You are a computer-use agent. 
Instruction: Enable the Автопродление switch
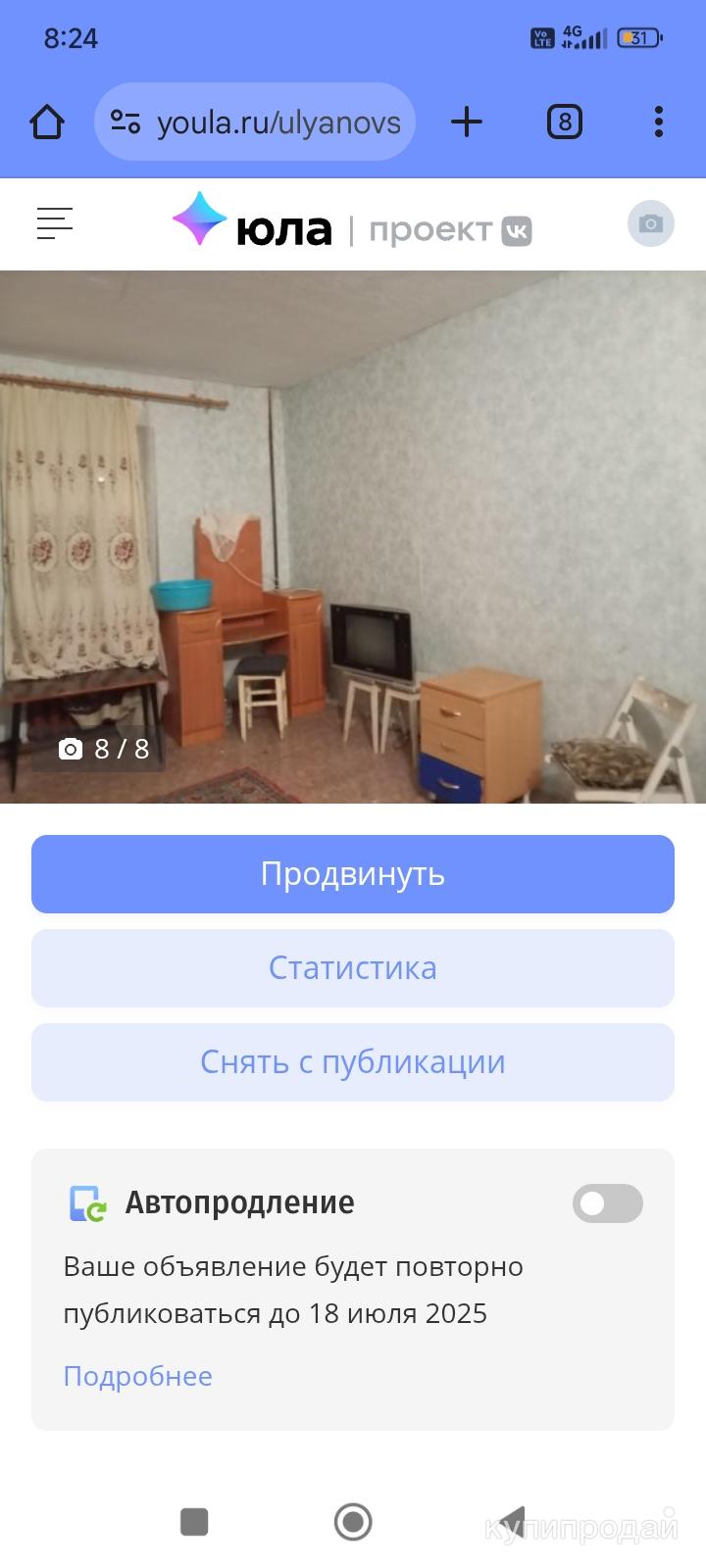[x=607, y=1203]
